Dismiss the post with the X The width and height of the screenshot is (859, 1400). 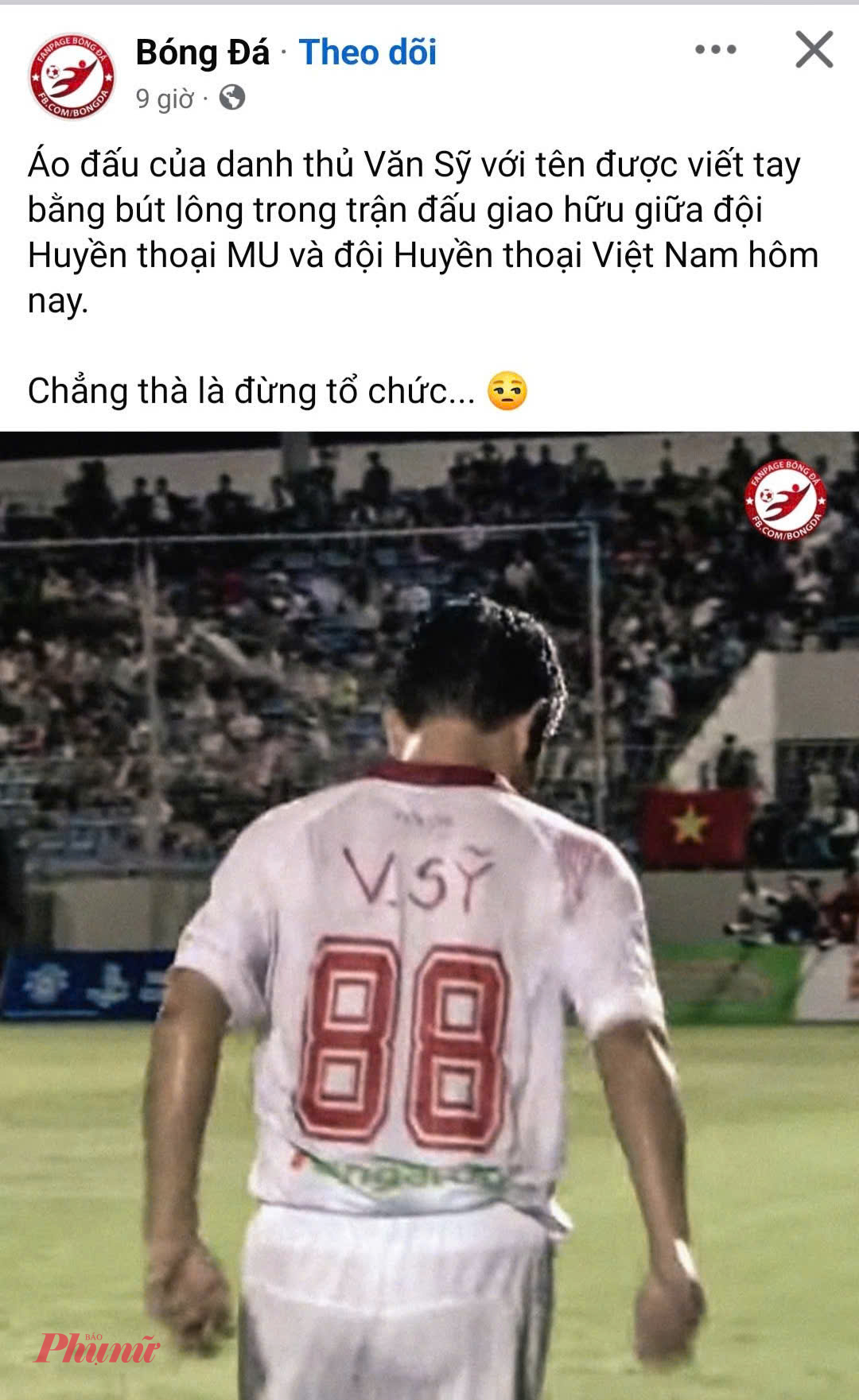(x=814, y=49)
